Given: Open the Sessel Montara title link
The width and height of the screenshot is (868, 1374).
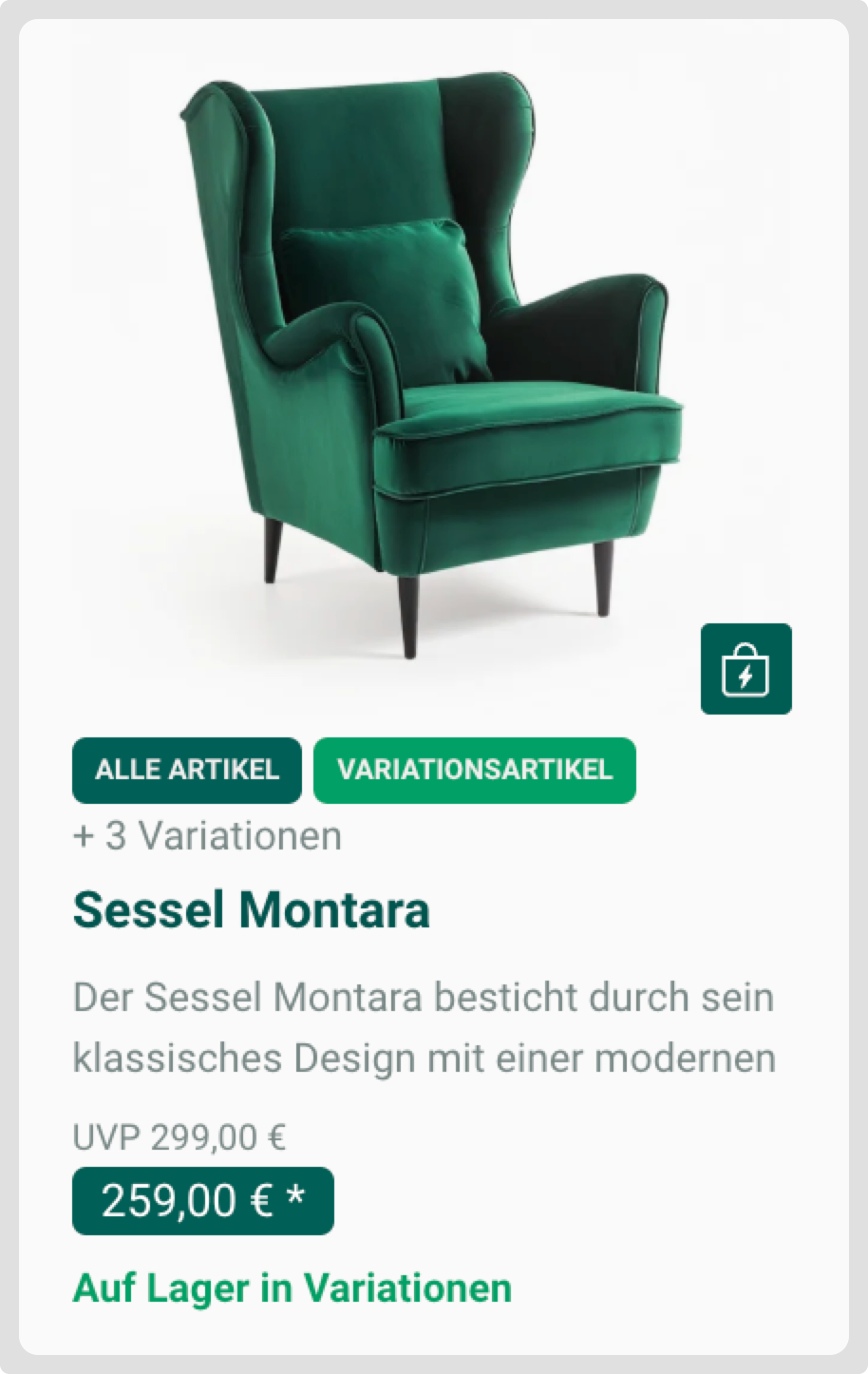Looking at the screenshot, I should pos(252,910).
